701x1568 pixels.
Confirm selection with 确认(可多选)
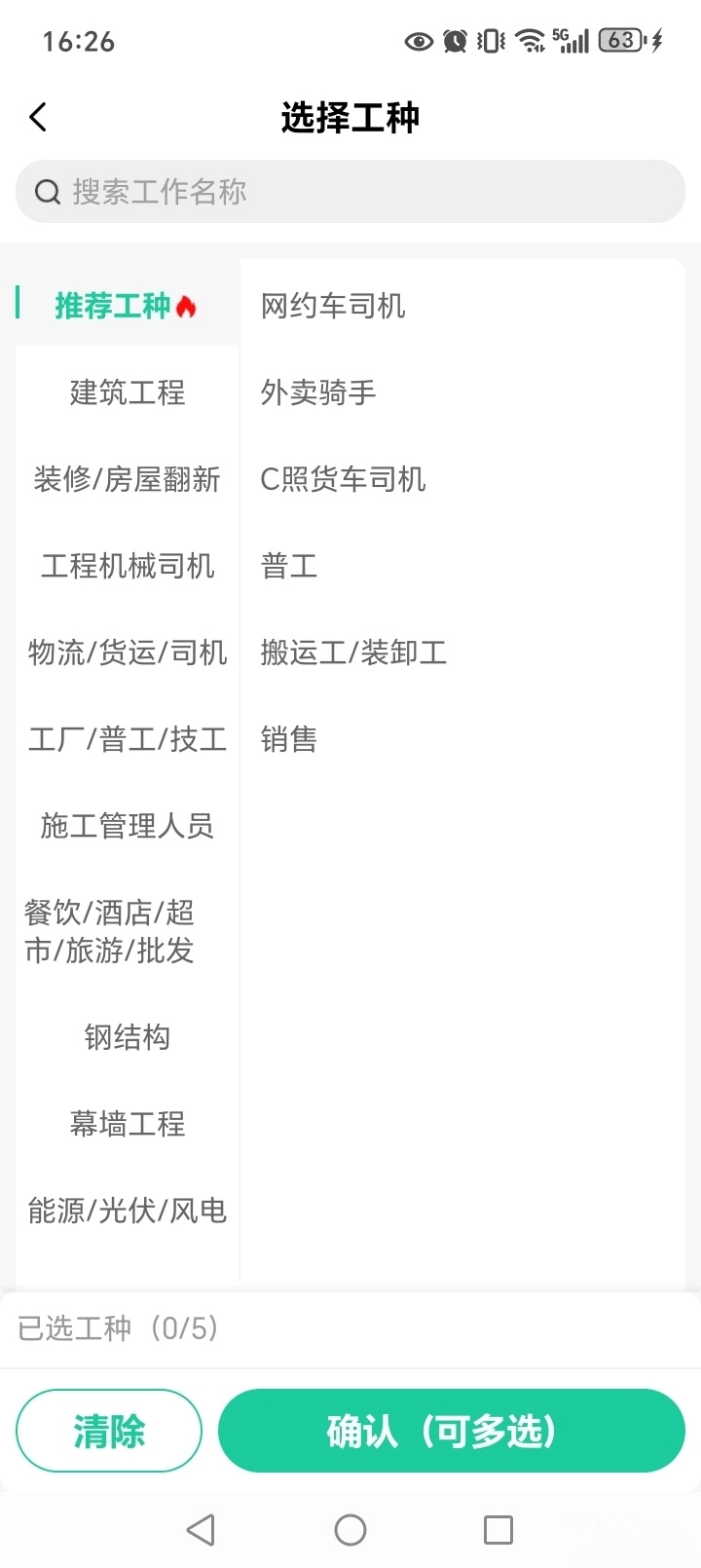(452, 1431)
